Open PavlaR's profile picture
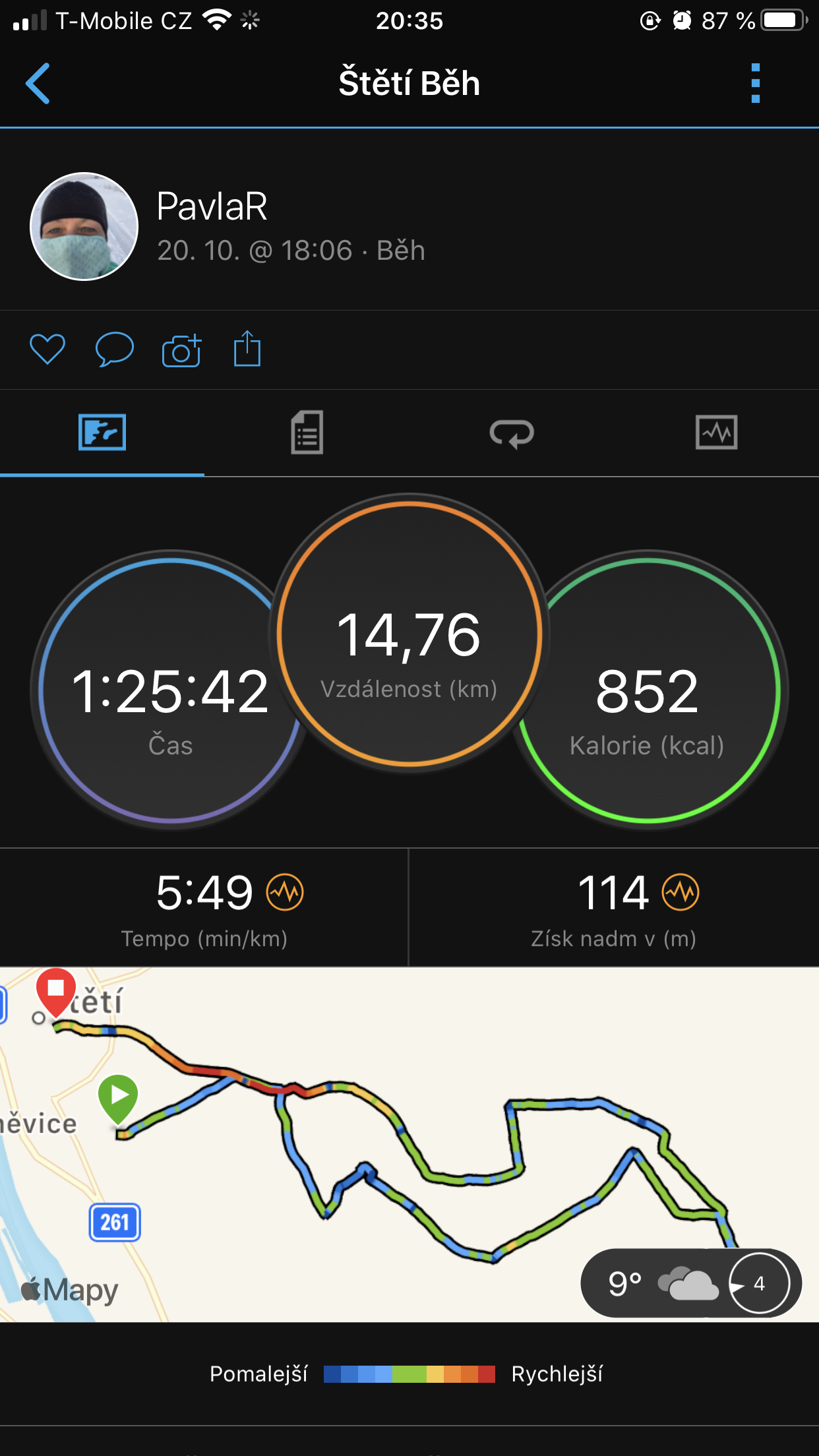819x1456 pixels. [84, 226]
